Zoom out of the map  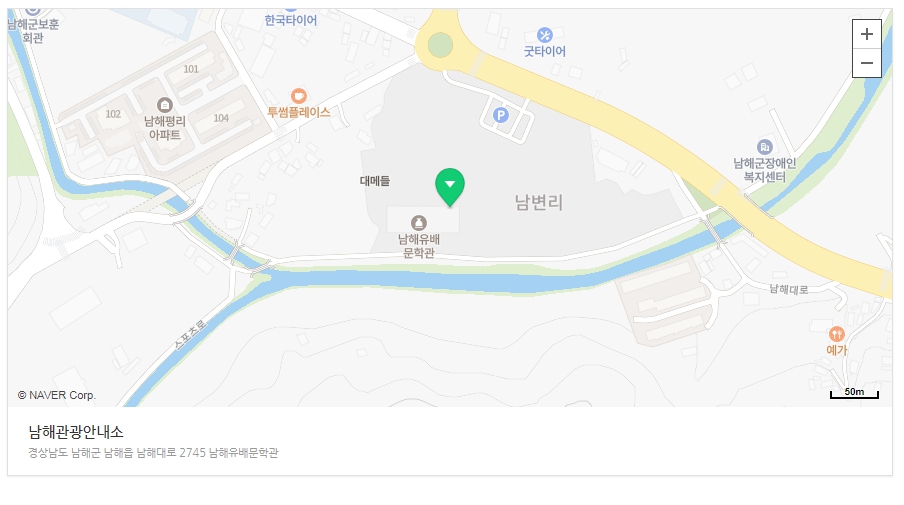click(x=866, y=62)
